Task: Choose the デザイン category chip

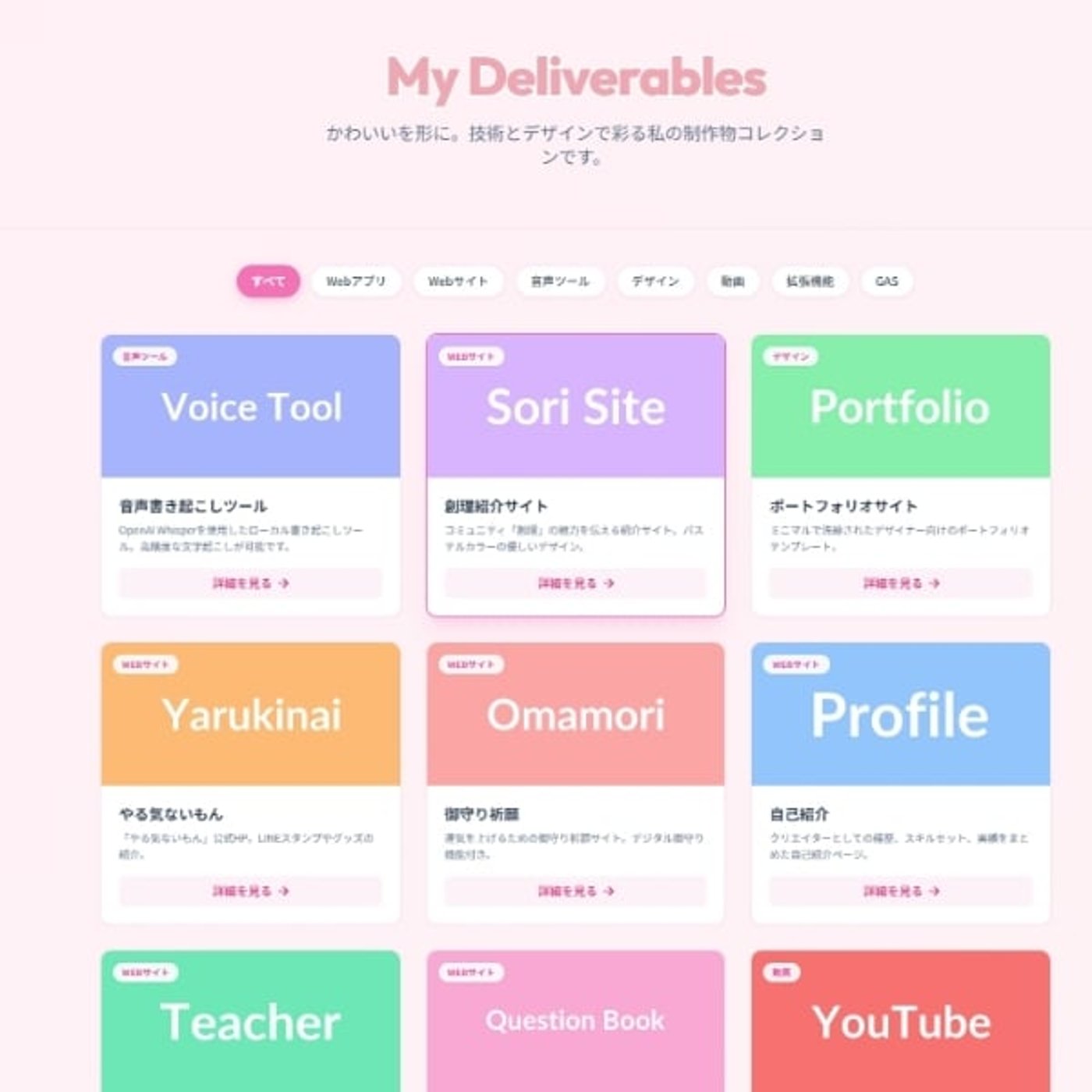Action: pos(655,282)
